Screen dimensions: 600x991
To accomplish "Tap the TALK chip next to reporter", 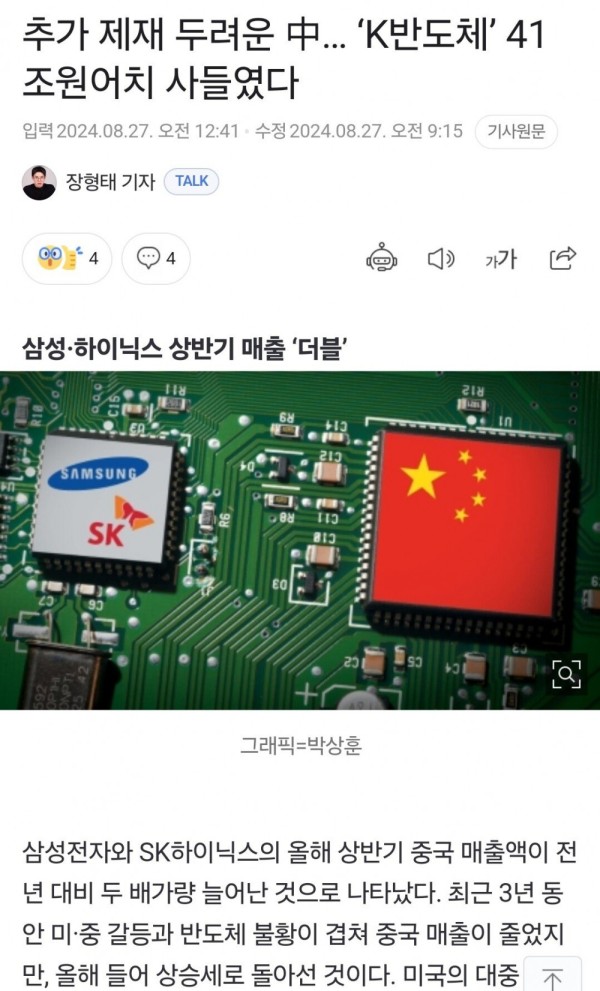I will (x=191, y=181).
